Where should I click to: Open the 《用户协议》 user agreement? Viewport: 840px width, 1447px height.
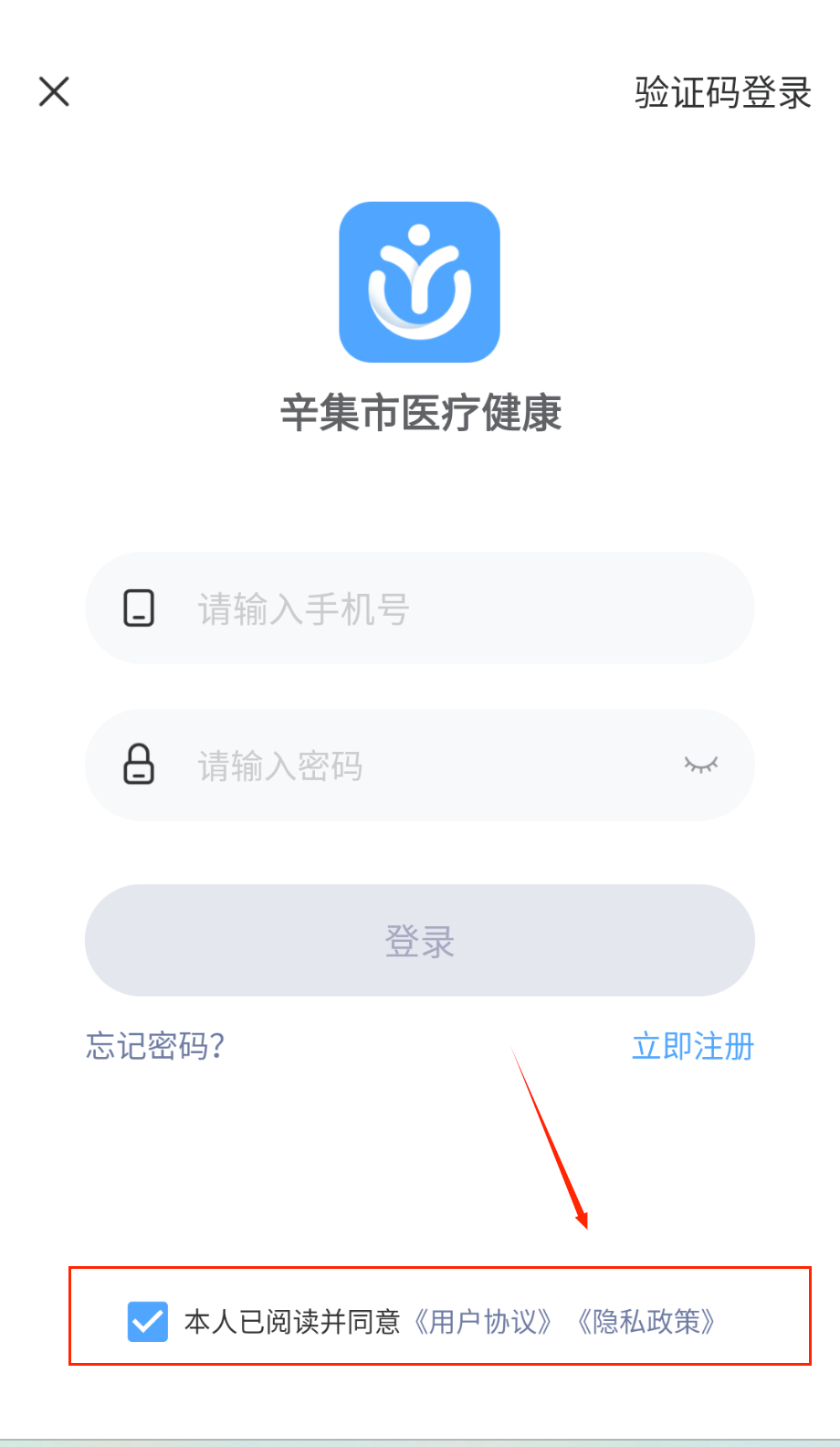pyautogui.click(x=483, y=1321)
